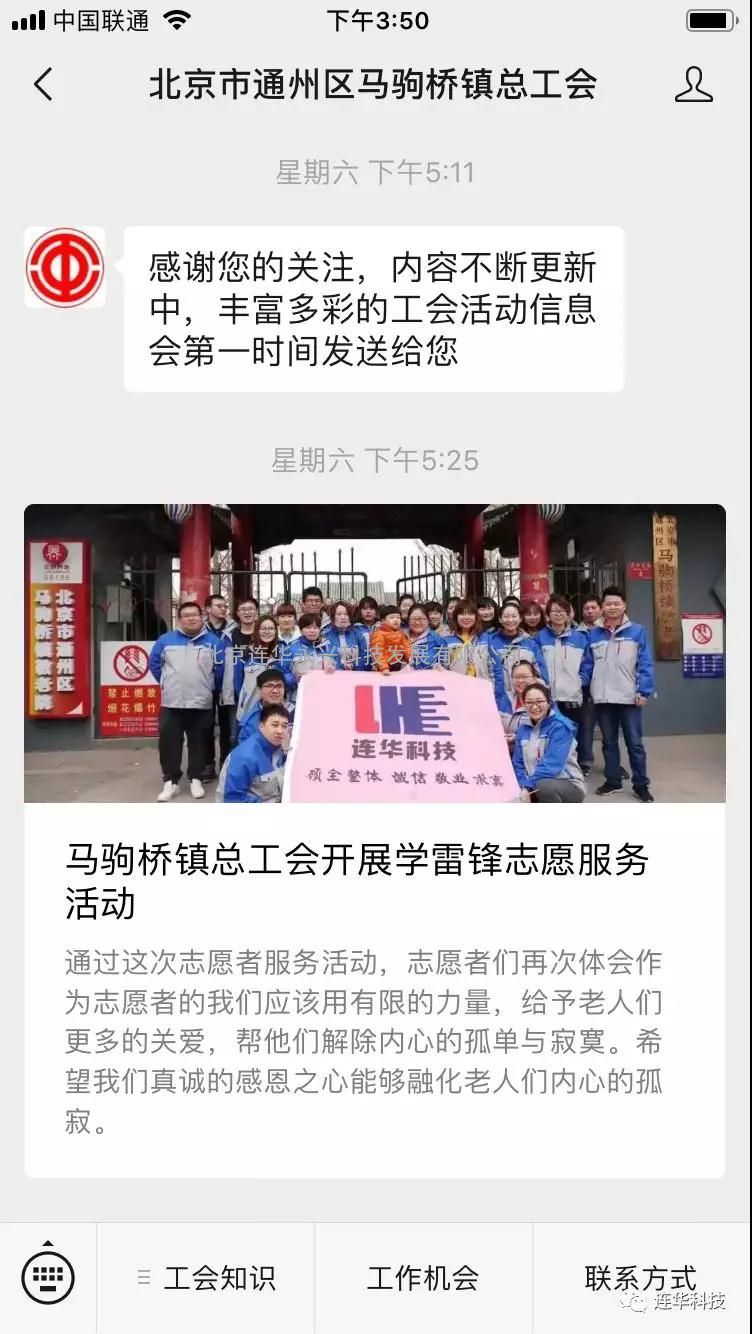Open the 工作机会 menu
Screen dimensions: 752x1334
[x=423, y=1278]
